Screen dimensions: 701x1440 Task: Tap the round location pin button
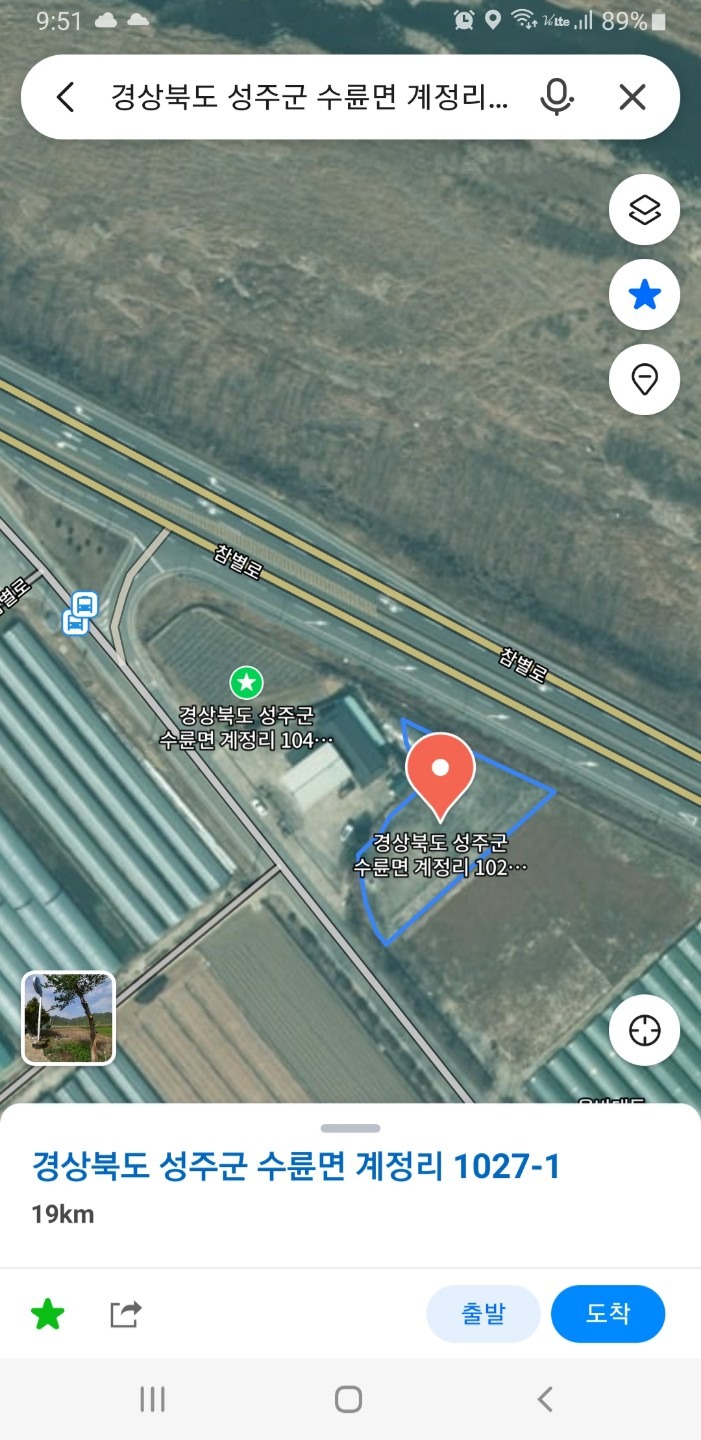point(644,379)
